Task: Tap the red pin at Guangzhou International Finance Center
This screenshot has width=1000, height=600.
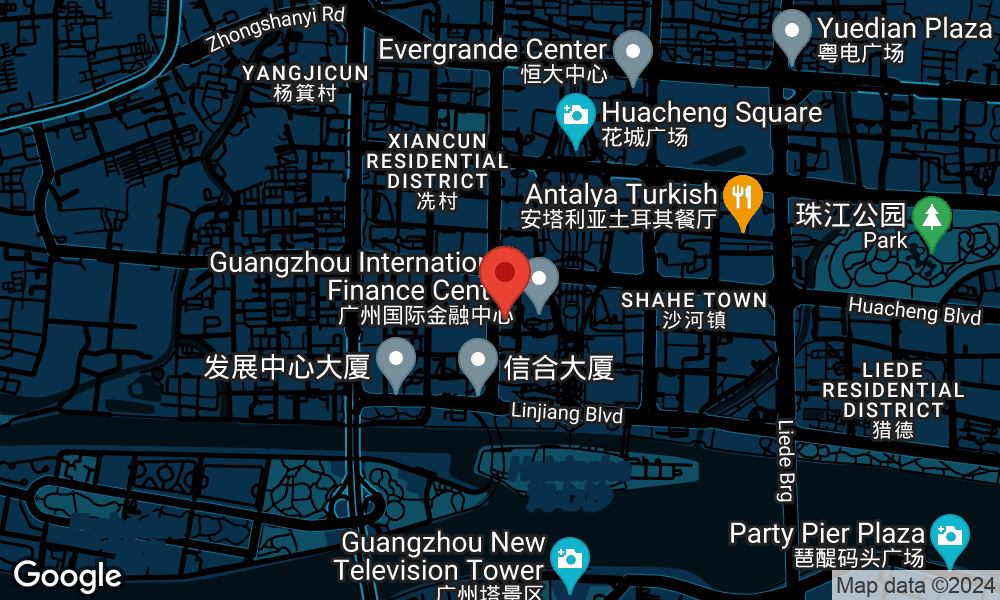Action: (x=505, y=274)
